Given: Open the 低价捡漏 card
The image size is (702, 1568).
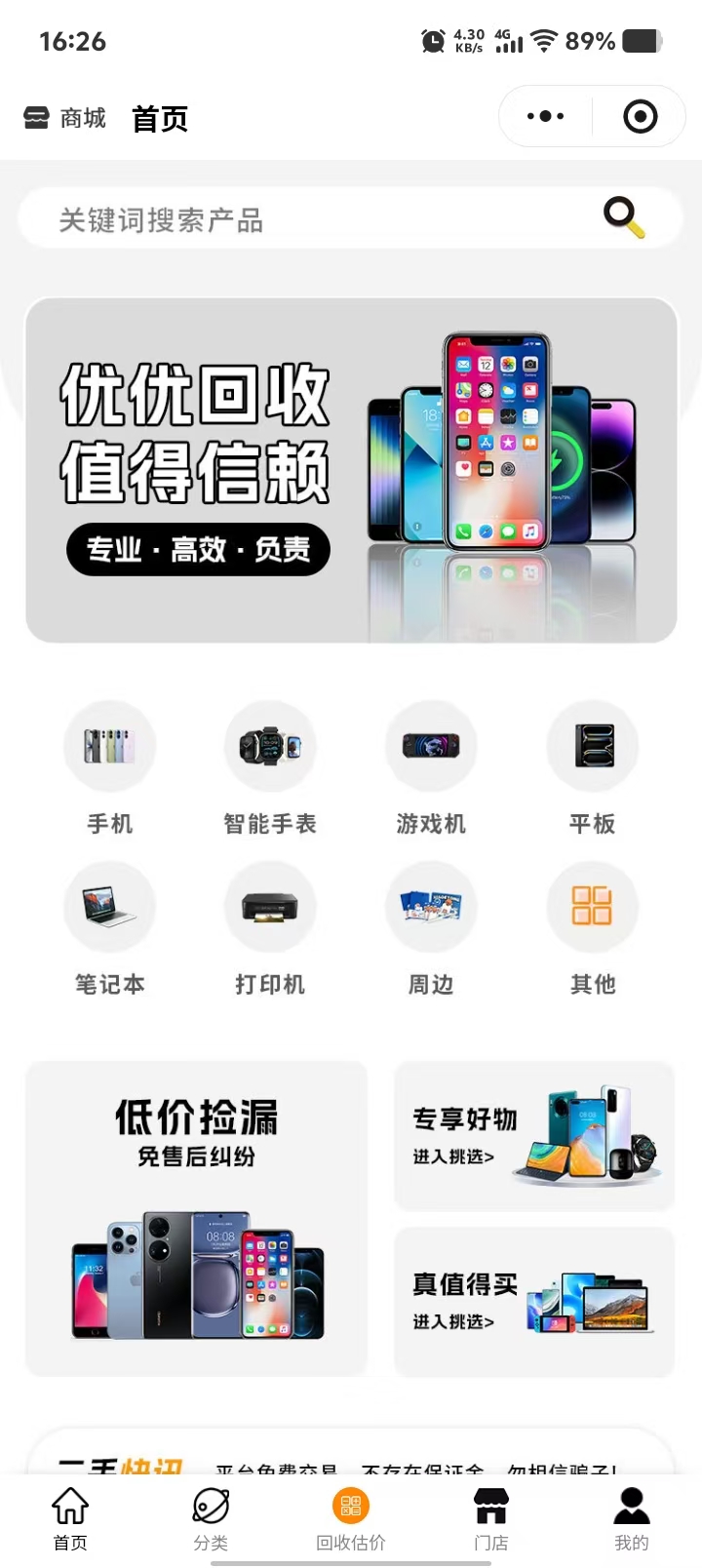Looking at the screenshot, I should point(196,1218).
